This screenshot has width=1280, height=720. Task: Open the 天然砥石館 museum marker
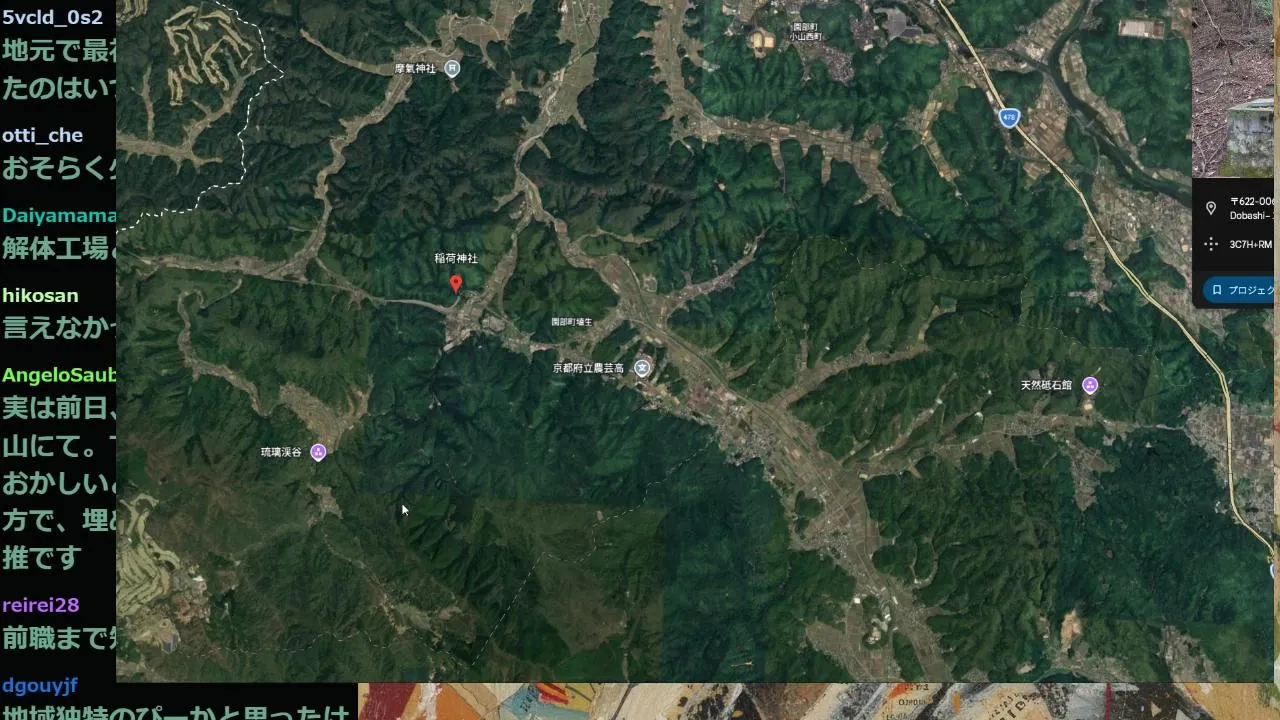[1090, 385]
